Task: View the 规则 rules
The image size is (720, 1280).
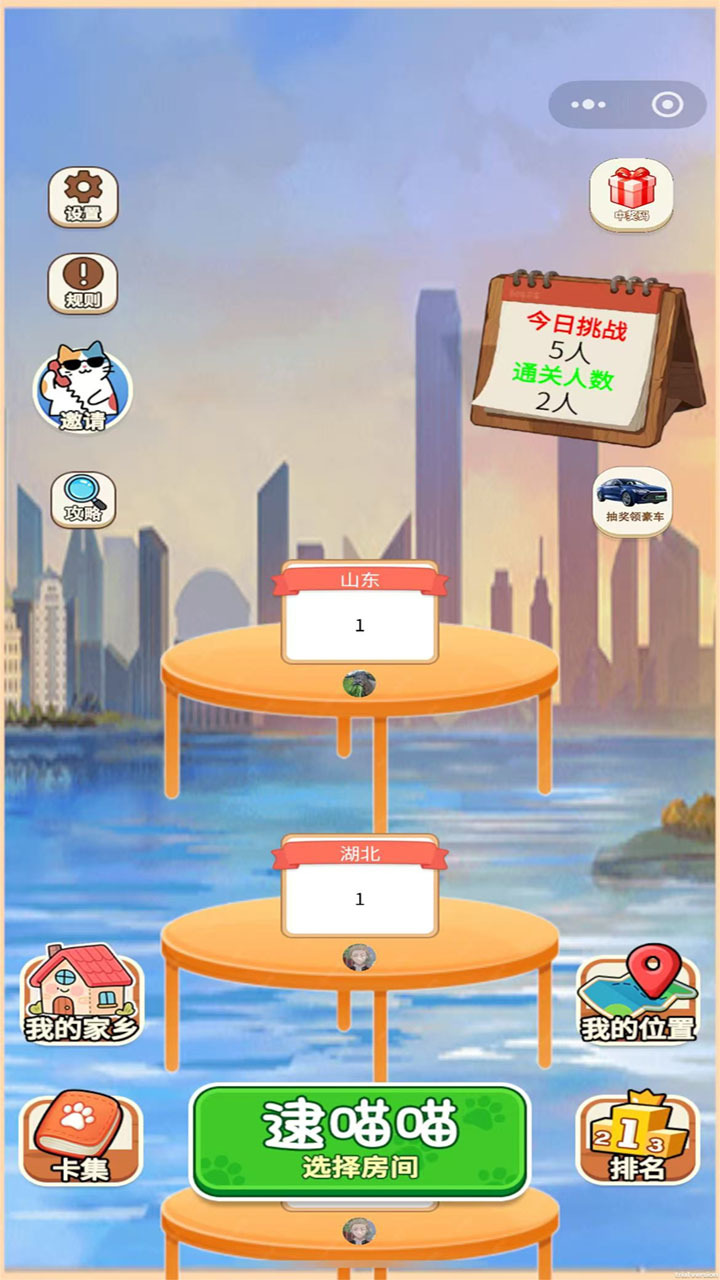Action: point(83,283)
